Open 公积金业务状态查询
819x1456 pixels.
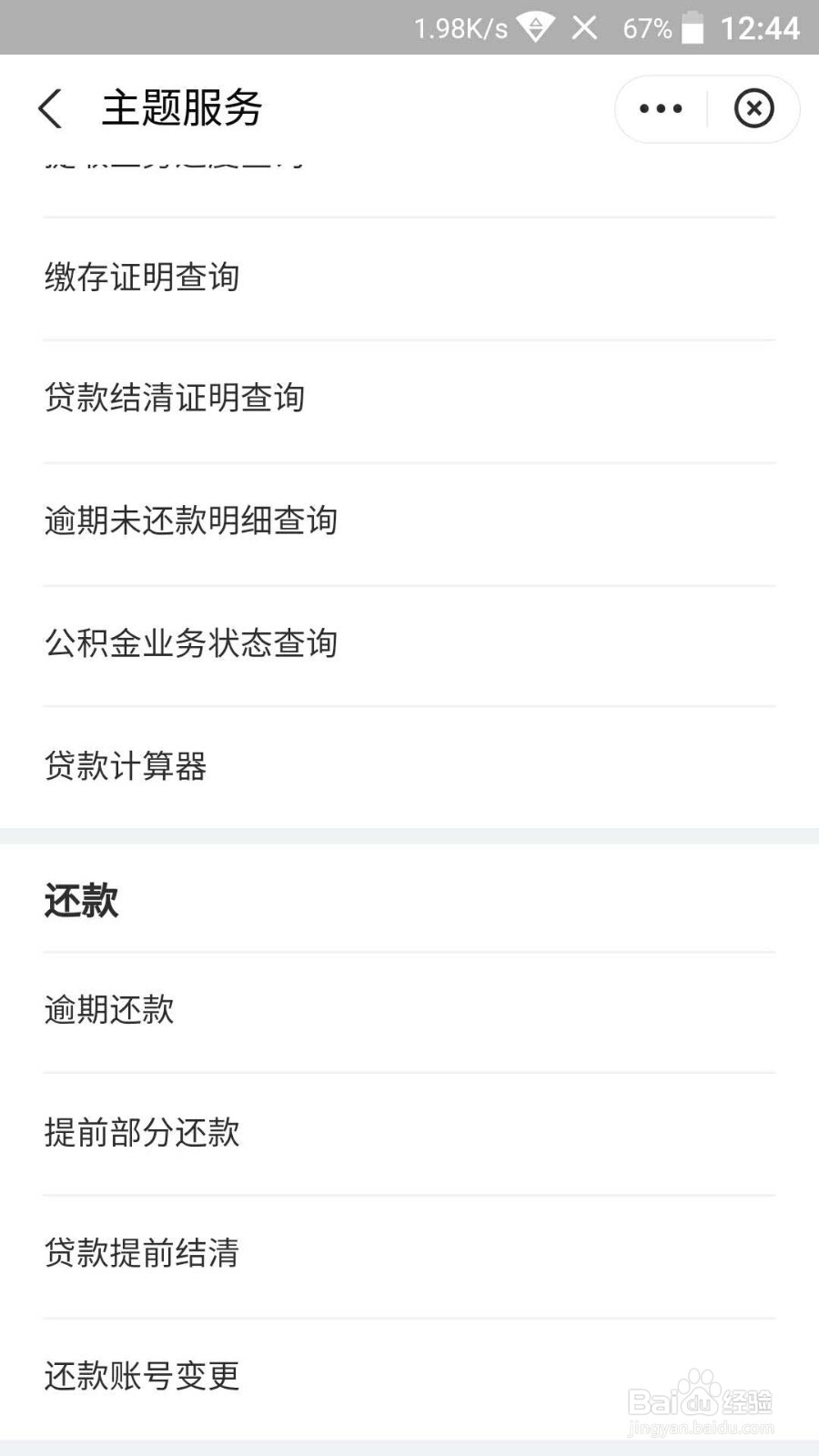tap(191, 642)
